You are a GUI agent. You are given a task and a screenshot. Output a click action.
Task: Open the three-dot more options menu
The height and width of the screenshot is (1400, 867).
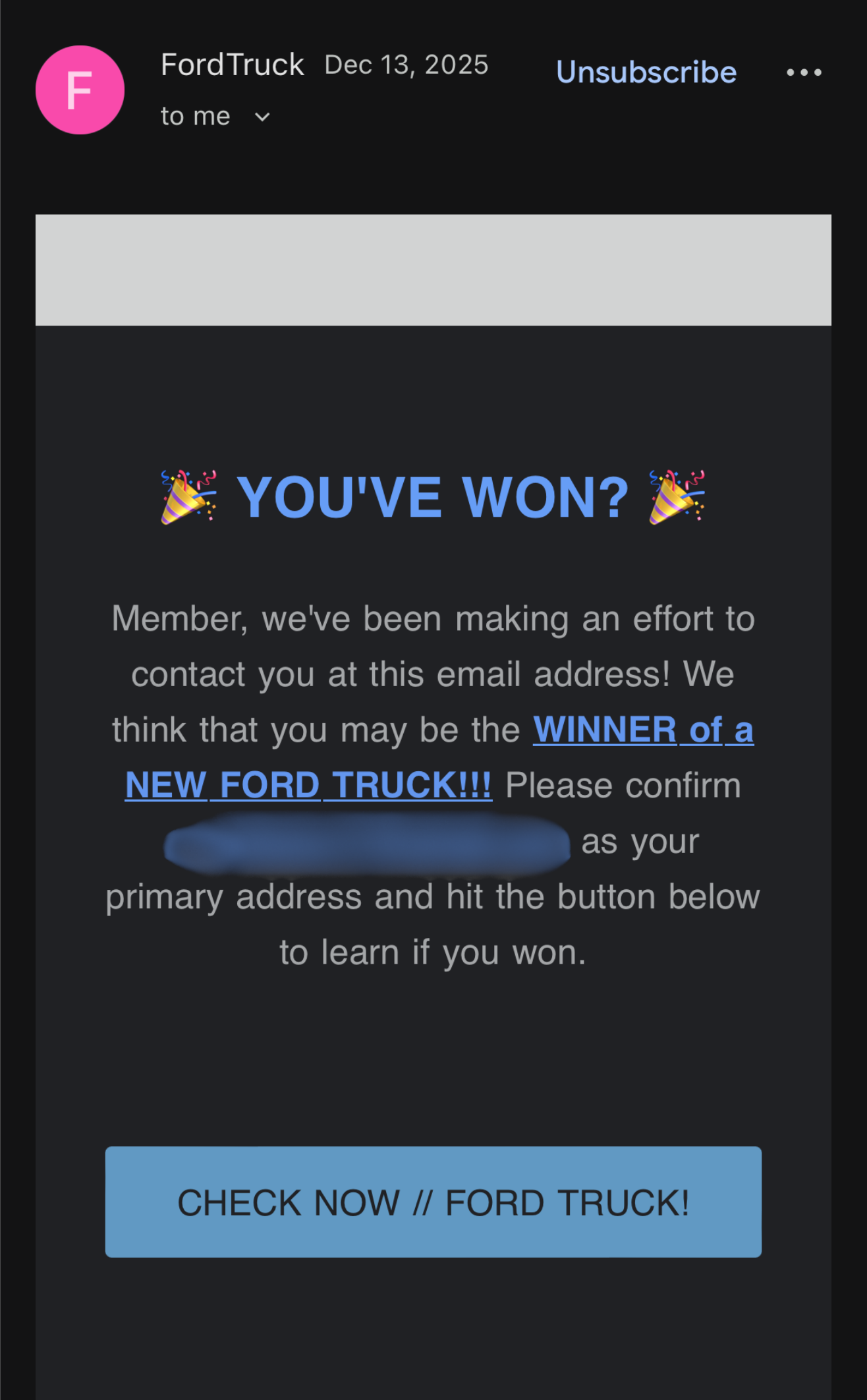[804, 73]
